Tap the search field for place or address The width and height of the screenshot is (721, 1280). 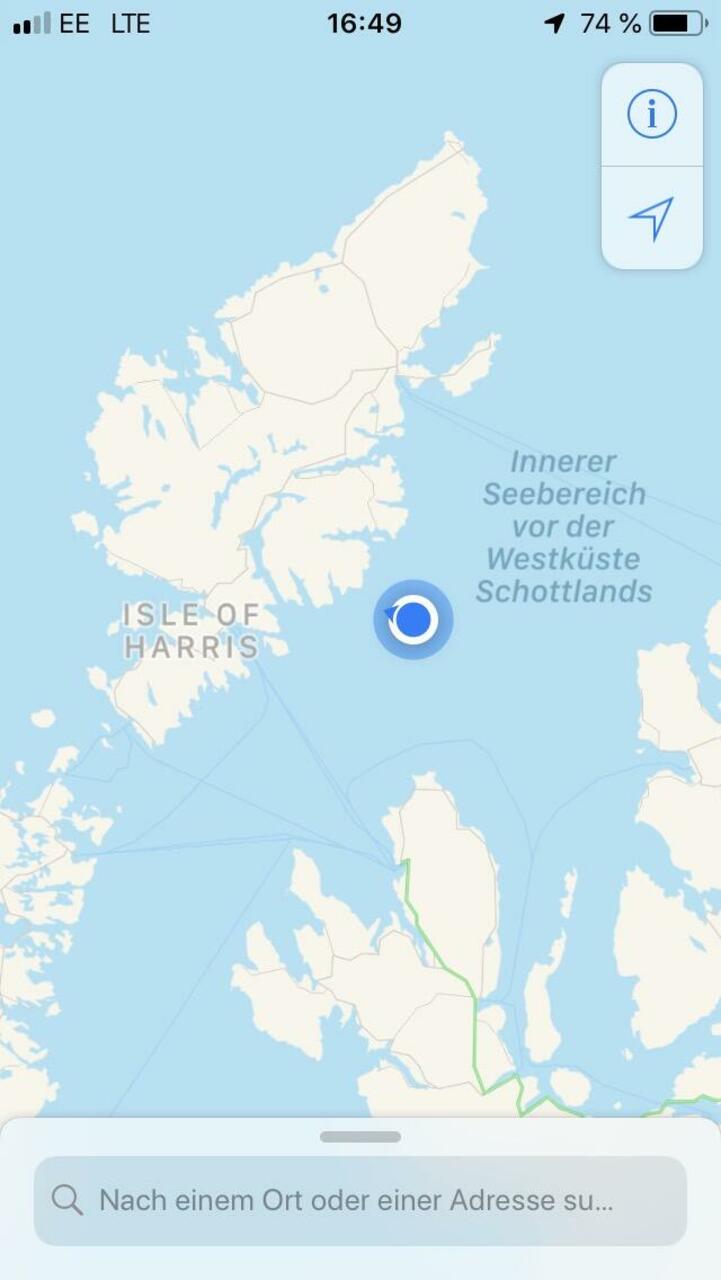coord(360,1200)
